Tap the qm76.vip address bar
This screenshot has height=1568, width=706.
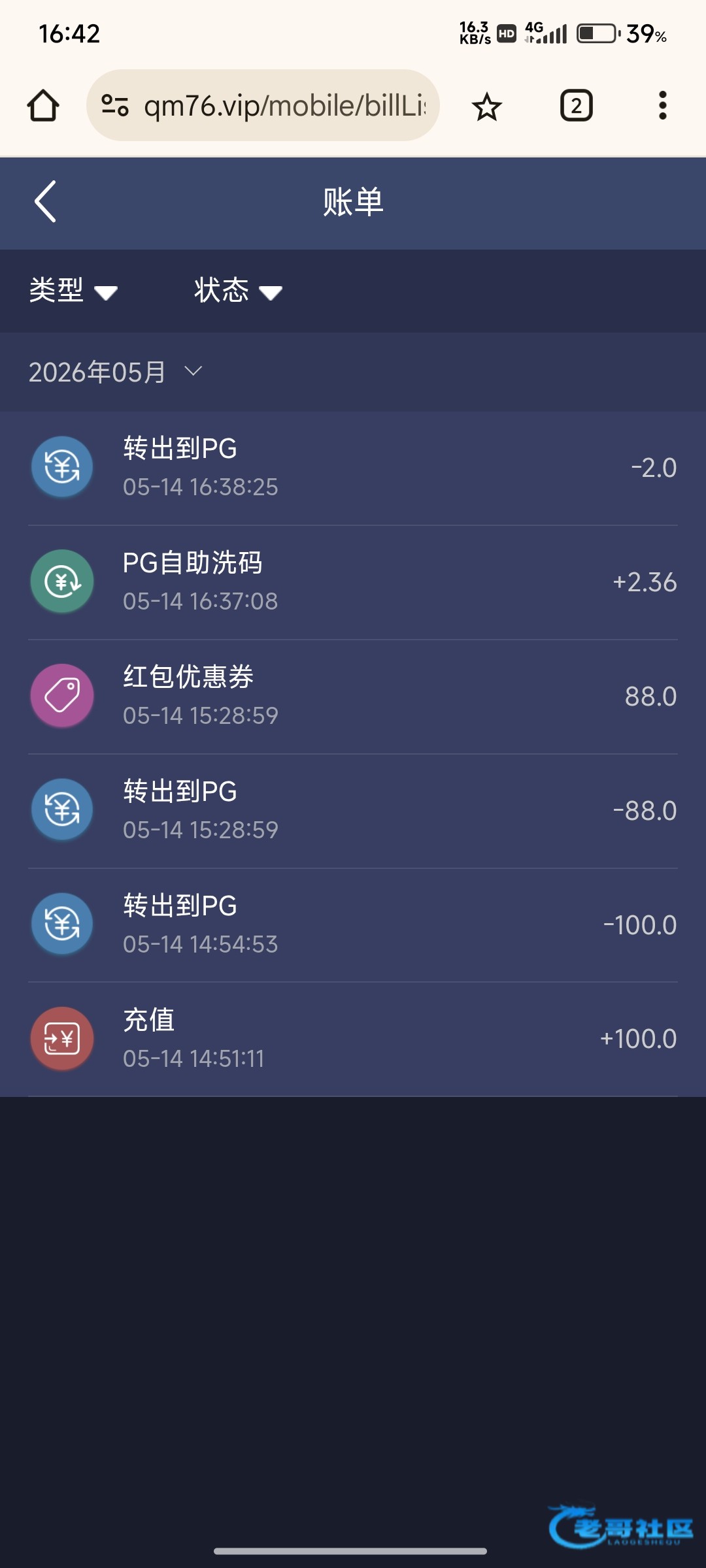(x=263, y=105)
